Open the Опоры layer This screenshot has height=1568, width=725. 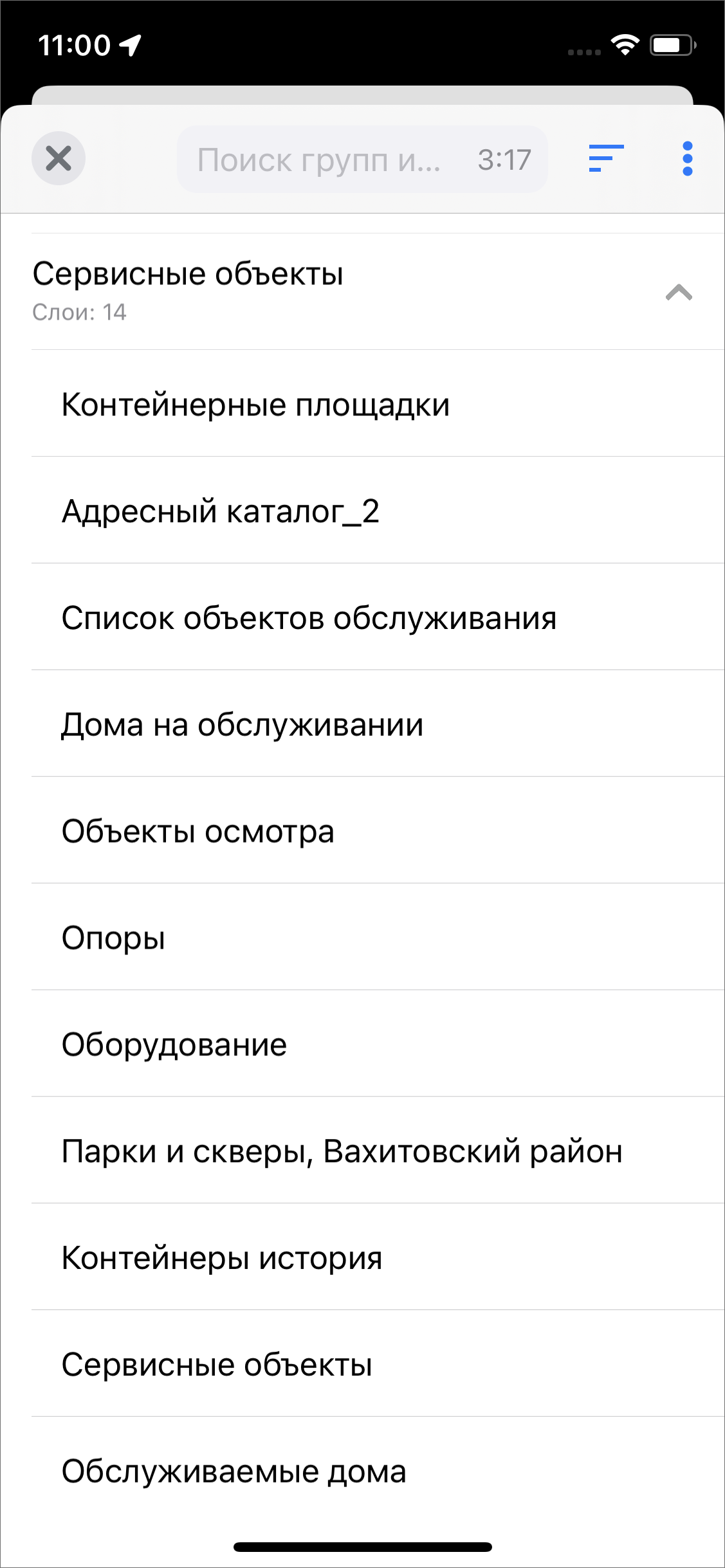click(114, 938)
